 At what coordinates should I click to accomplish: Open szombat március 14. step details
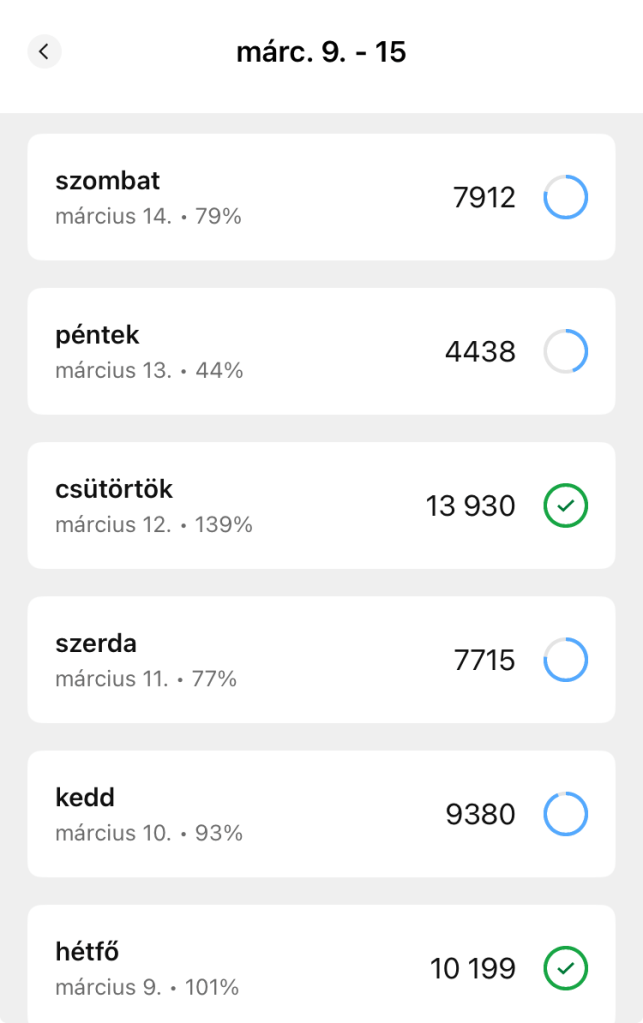320,197
